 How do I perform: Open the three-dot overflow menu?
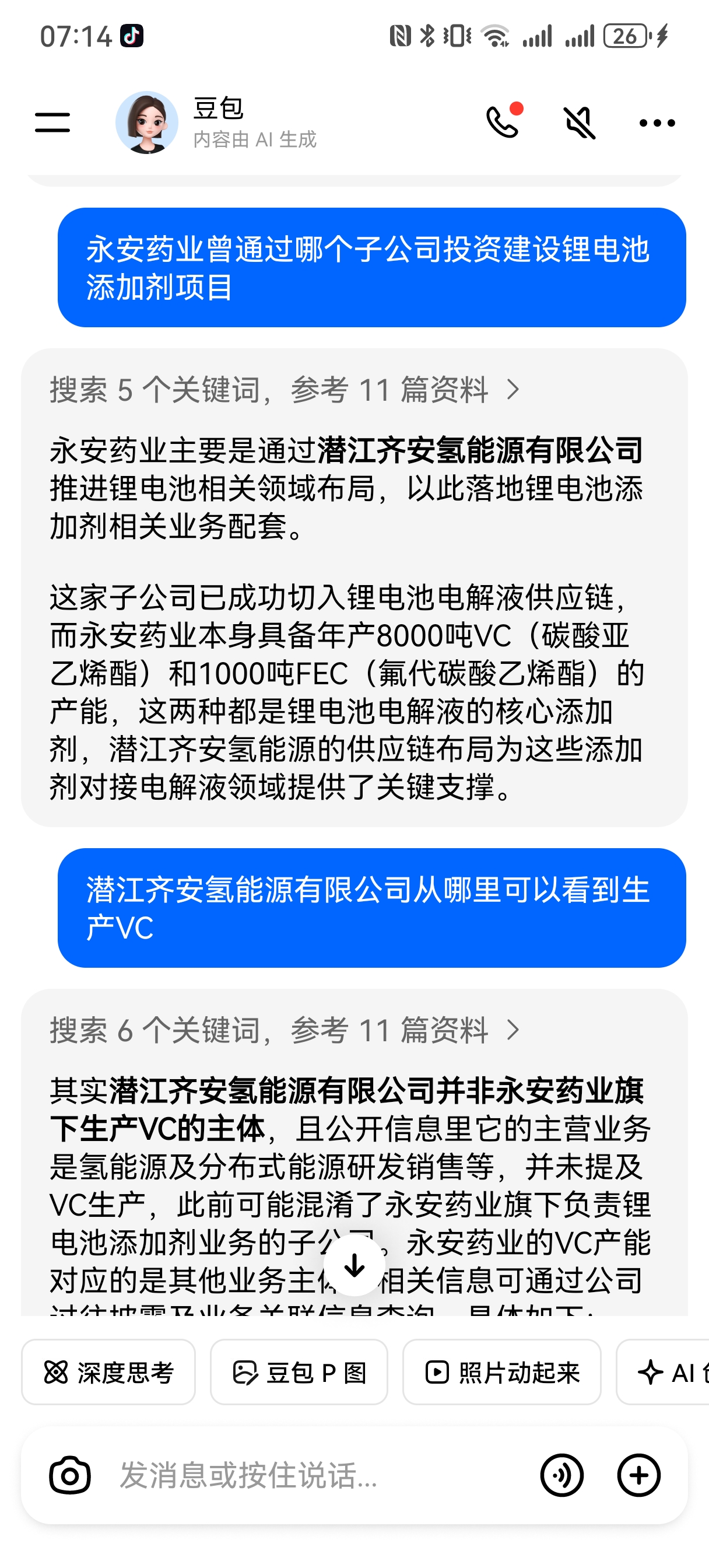pyautogui.click(x=657, y=123)
